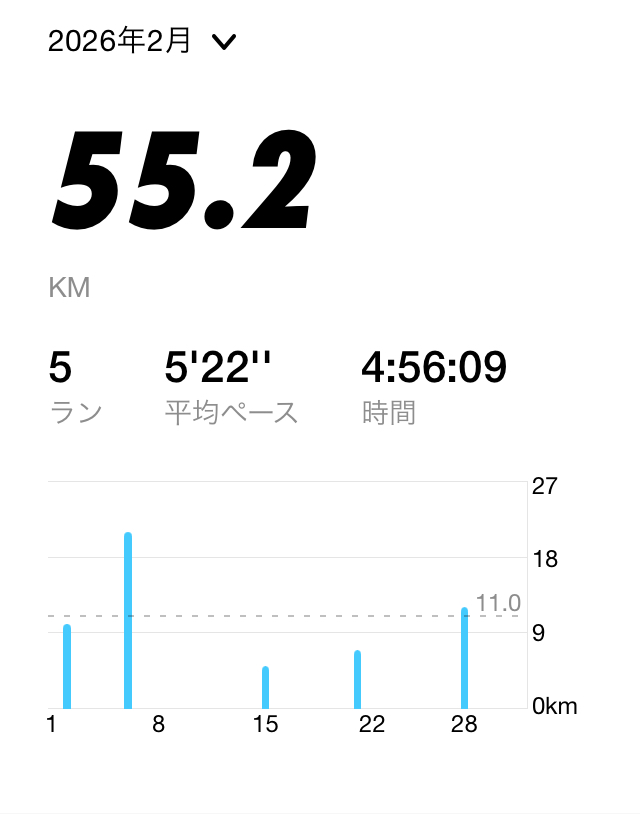
Task: Open the 2026年2月 month dropdown
Action: pyautogui.click(x=142, y=42)
